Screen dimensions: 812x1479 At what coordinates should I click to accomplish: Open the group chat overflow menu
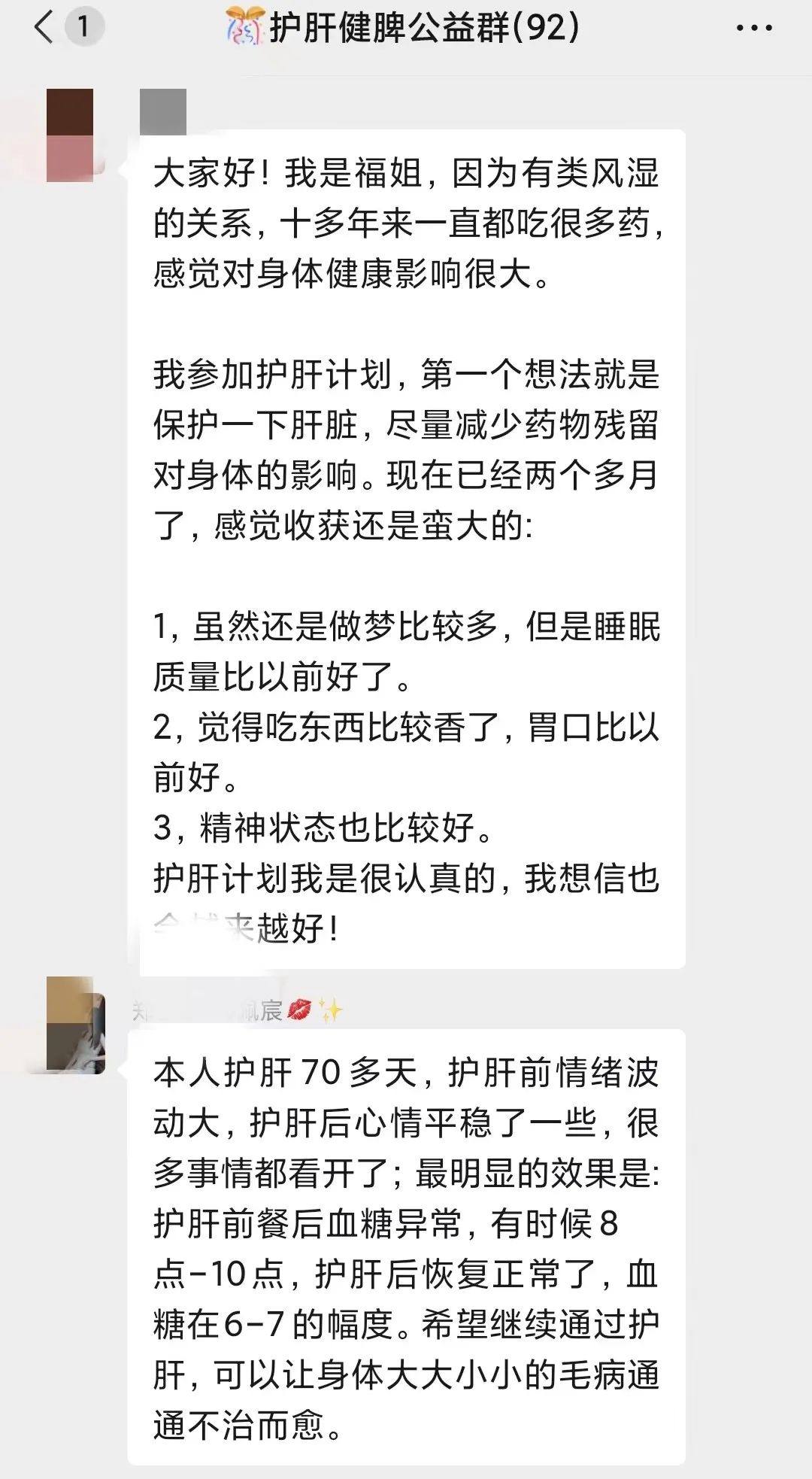753,29
